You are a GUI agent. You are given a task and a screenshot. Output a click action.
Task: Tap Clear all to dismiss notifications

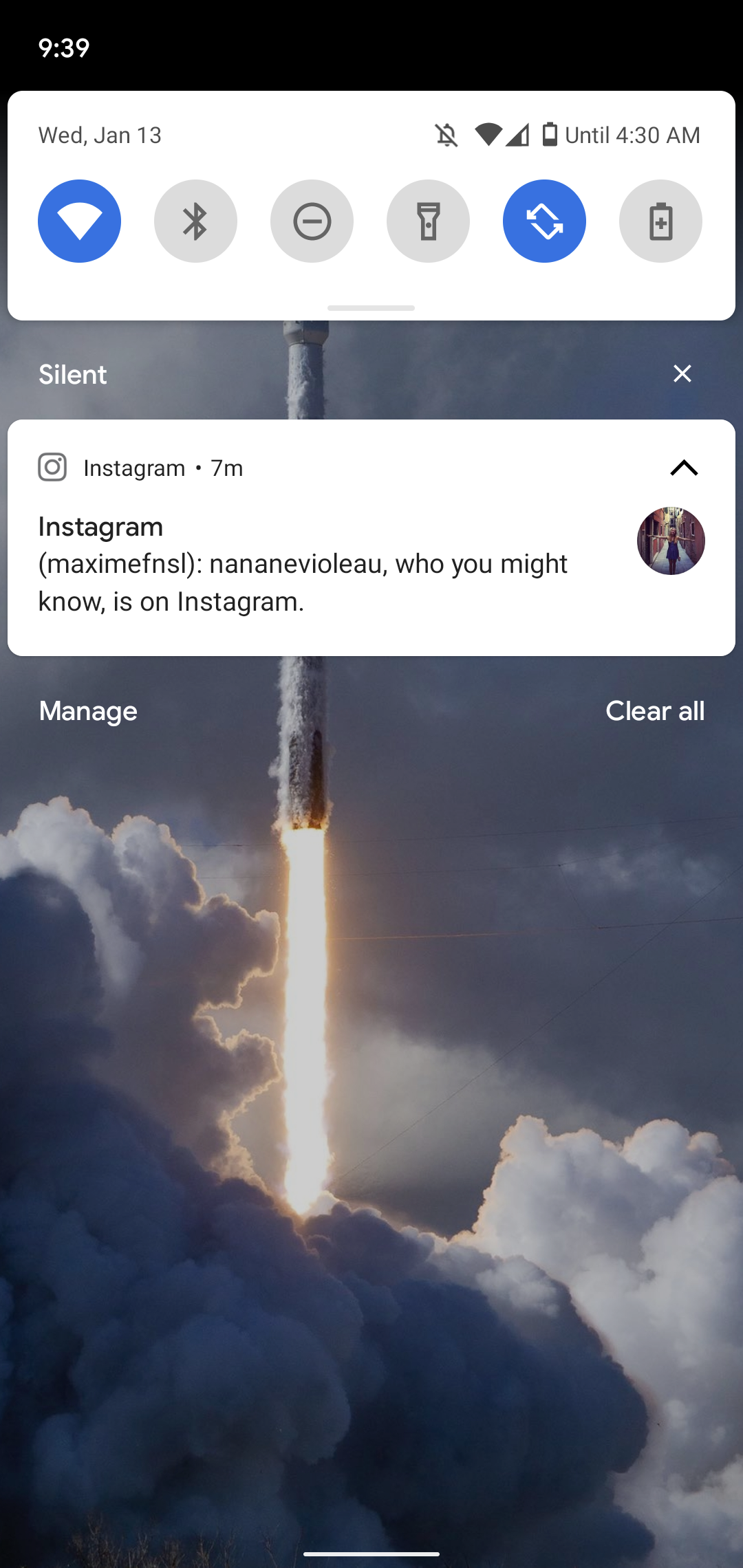(x=655, y=711)
